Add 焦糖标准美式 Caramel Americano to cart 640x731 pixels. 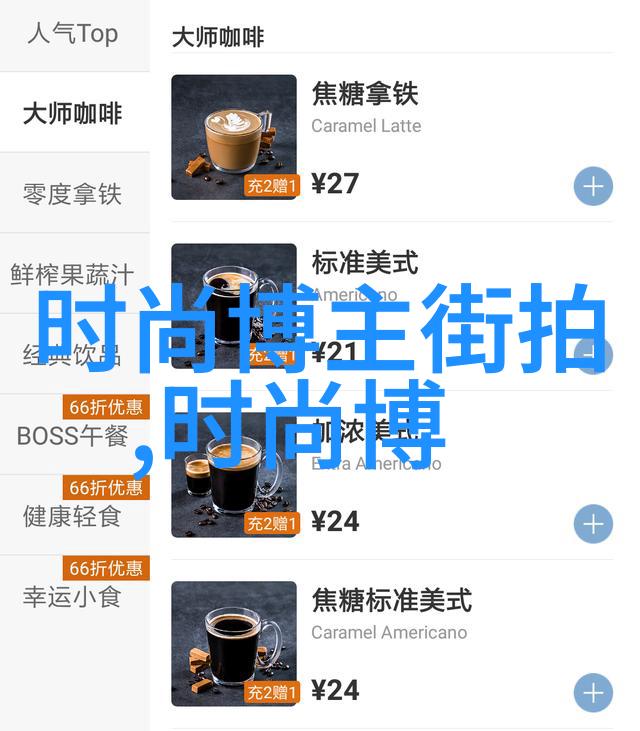593,693
